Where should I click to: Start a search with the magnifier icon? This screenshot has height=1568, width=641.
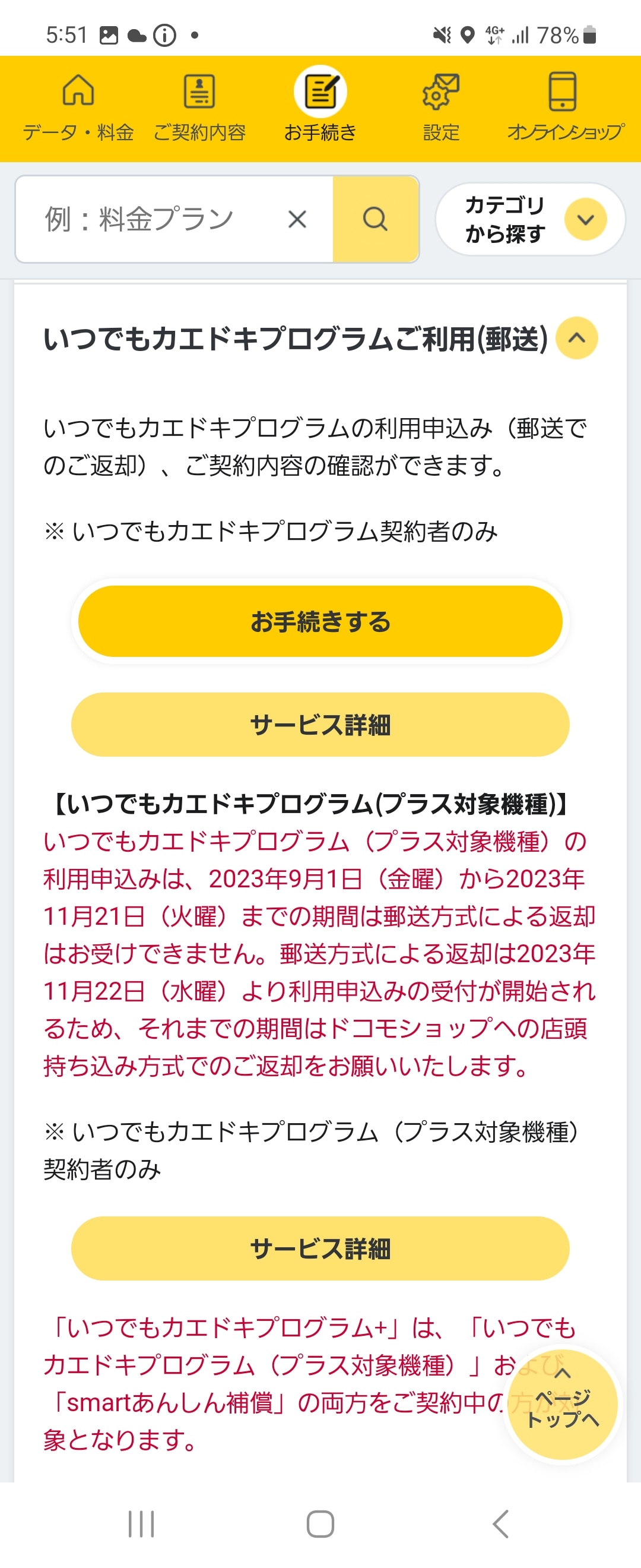tap(375, 219)
